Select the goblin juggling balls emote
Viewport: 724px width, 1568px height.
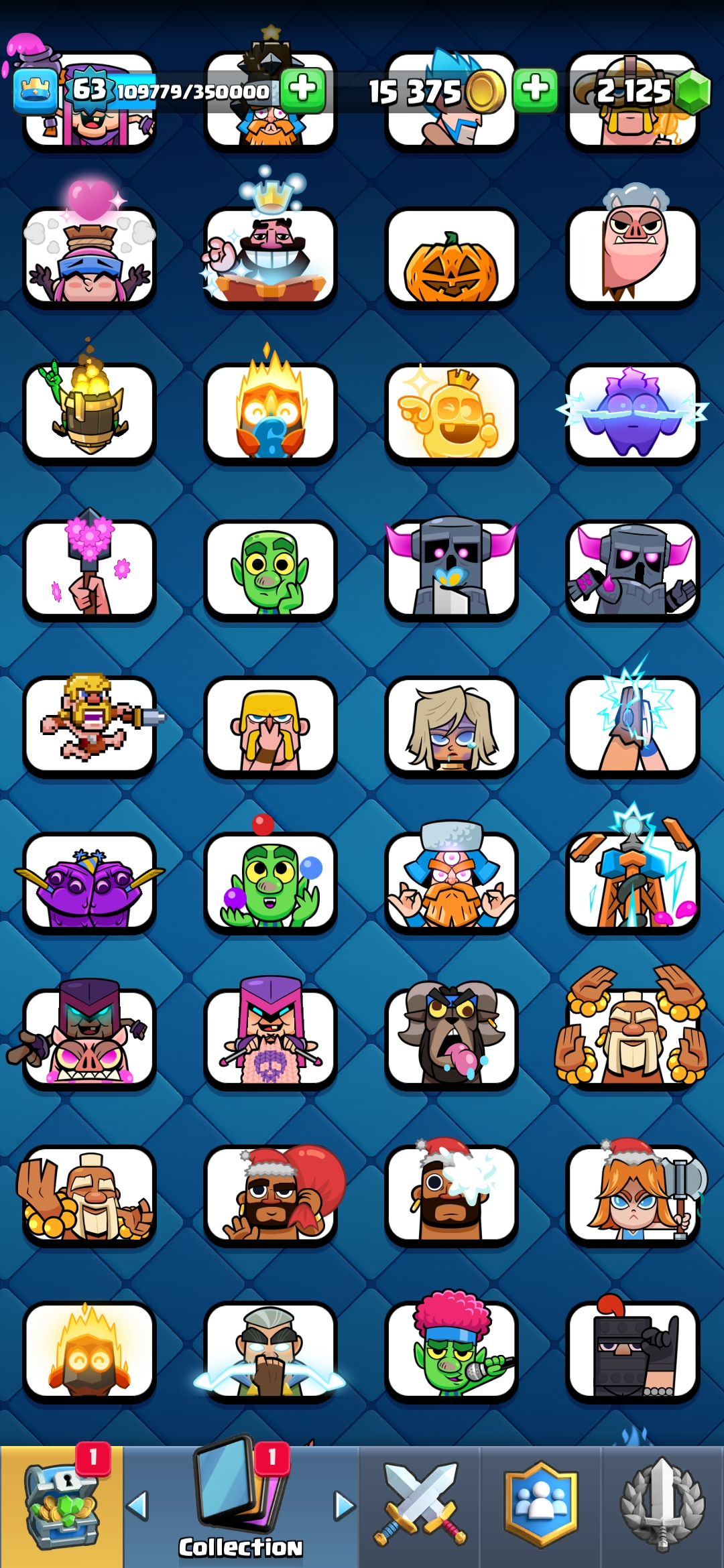(270, 883)
